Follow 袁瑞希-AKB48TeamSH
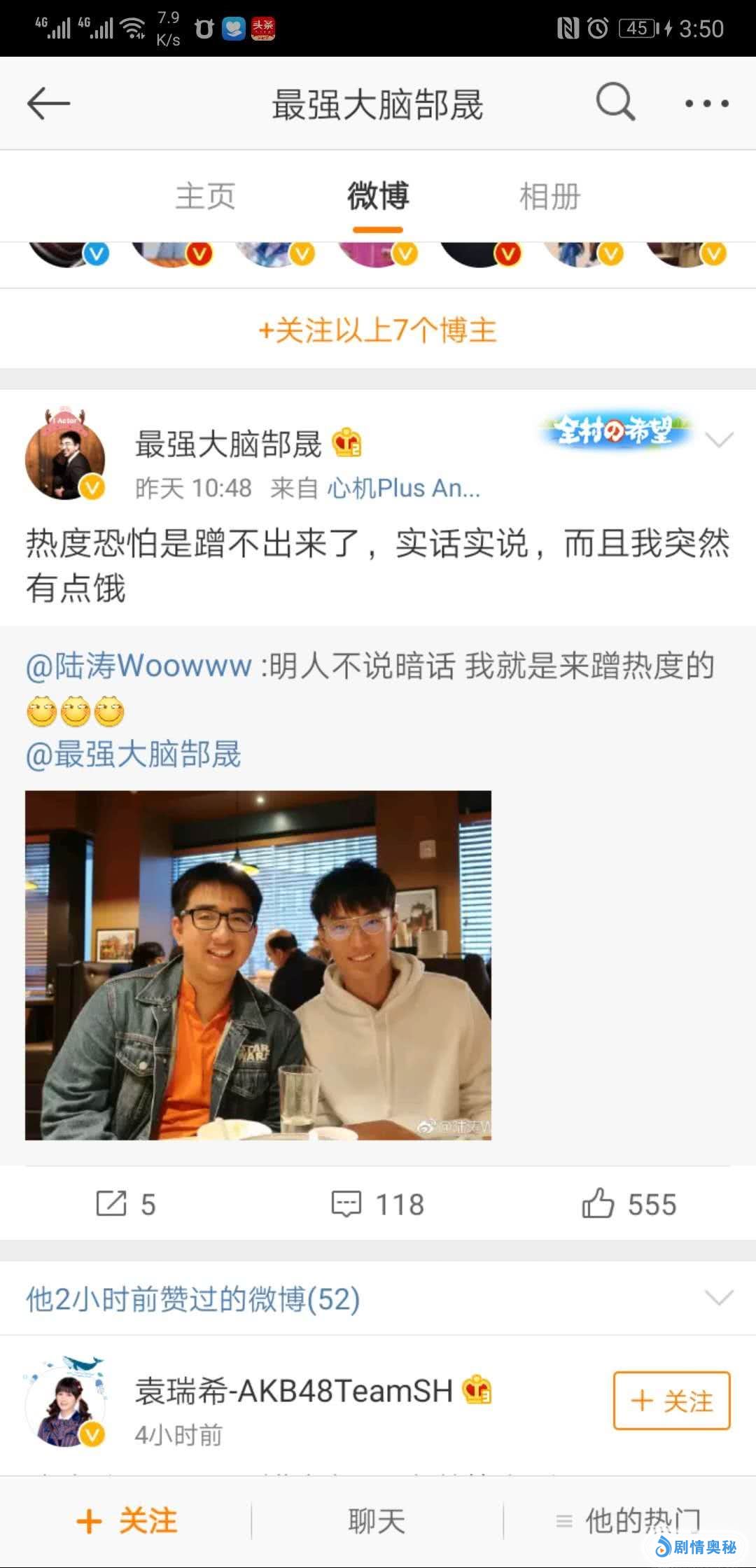This screenshot has height=1568, width=756. (x=671, y=1401)
